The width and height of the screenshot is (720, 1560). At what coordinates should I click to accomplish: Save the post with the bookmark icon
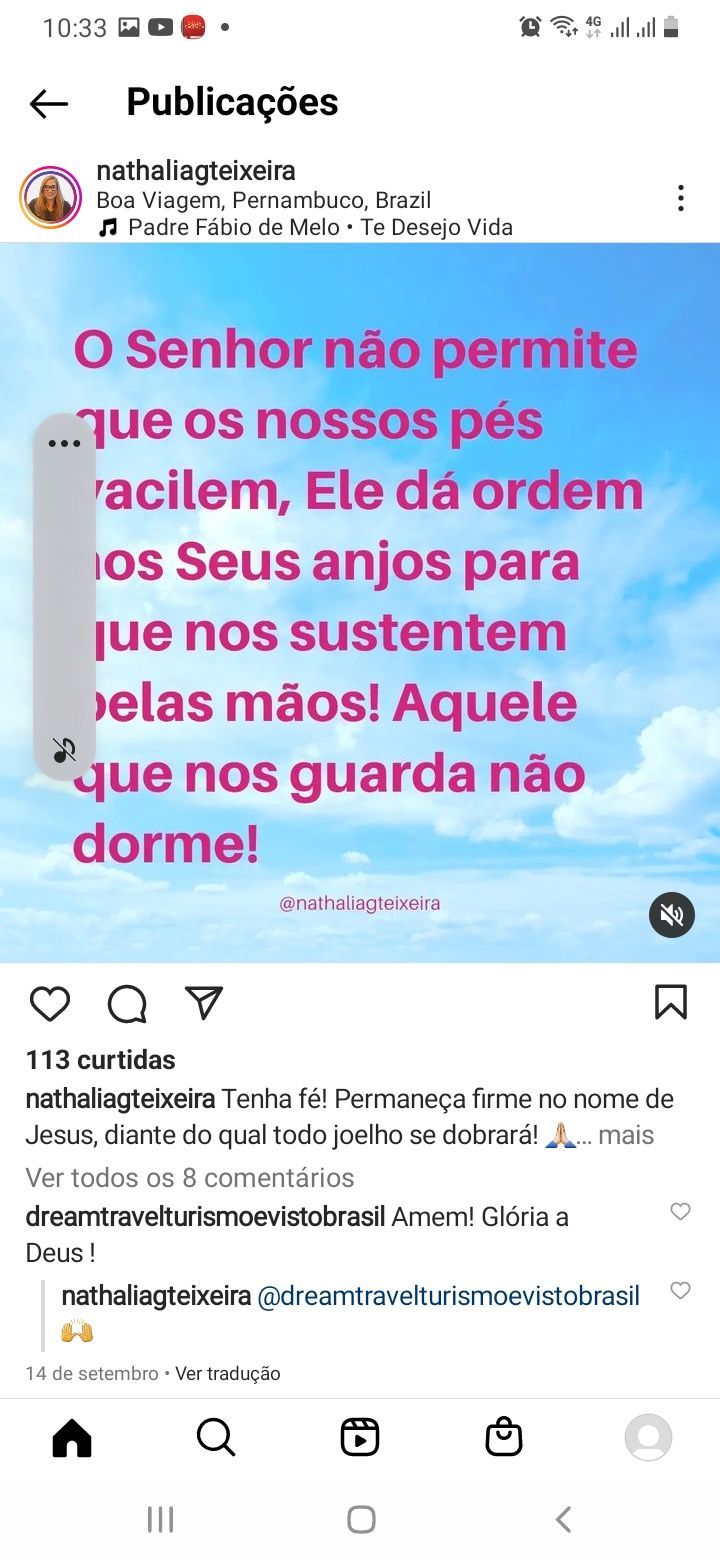point(670,1002)
